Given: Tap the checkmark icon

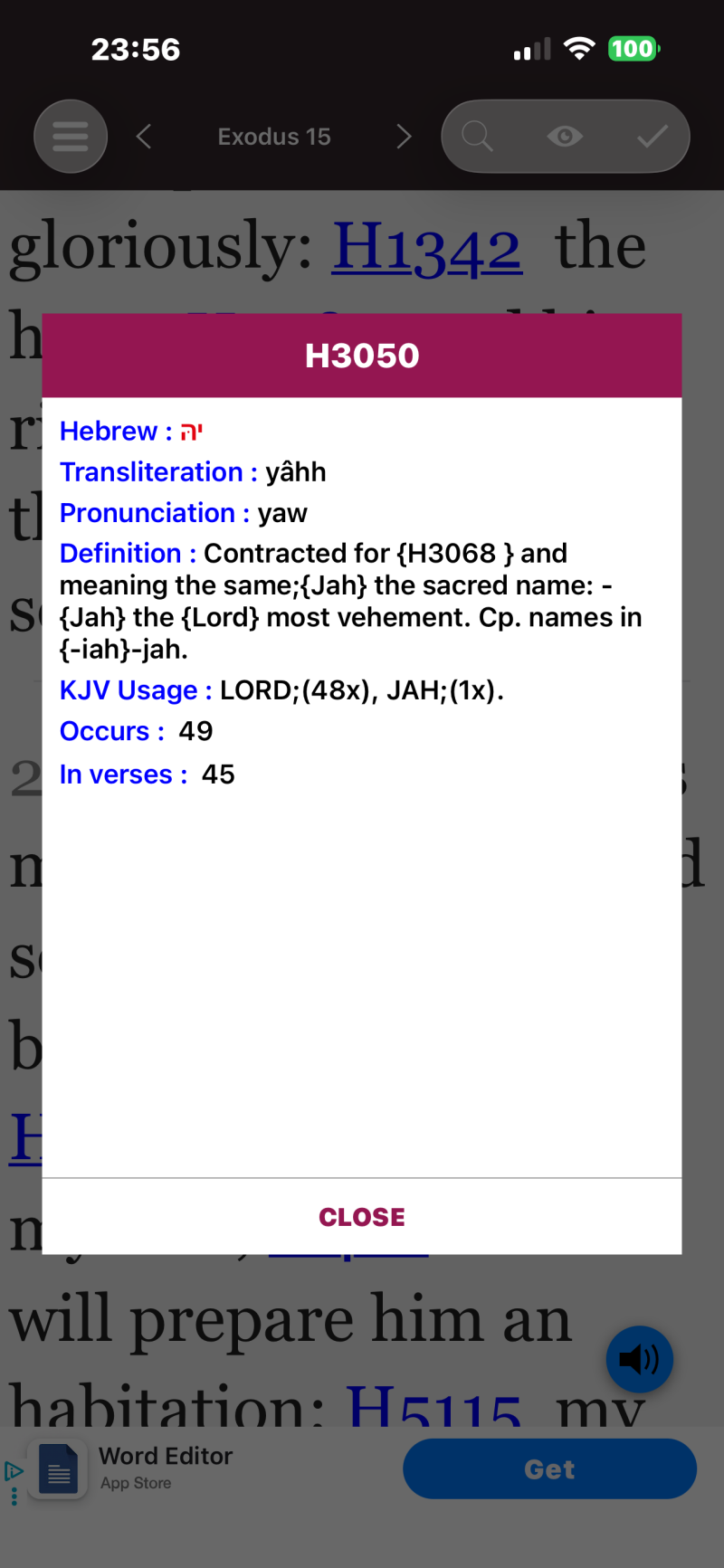Looking at the screenshot, I should click(x=653, y=137).
